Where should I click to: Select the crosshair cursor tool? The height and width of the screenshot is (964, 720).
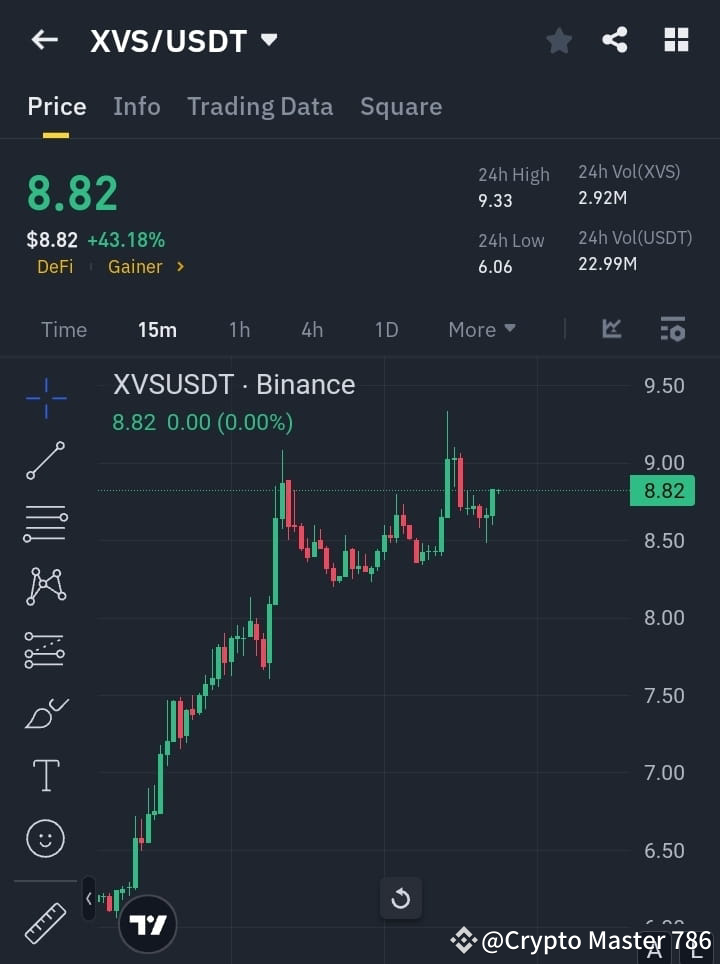coord(45,398)
